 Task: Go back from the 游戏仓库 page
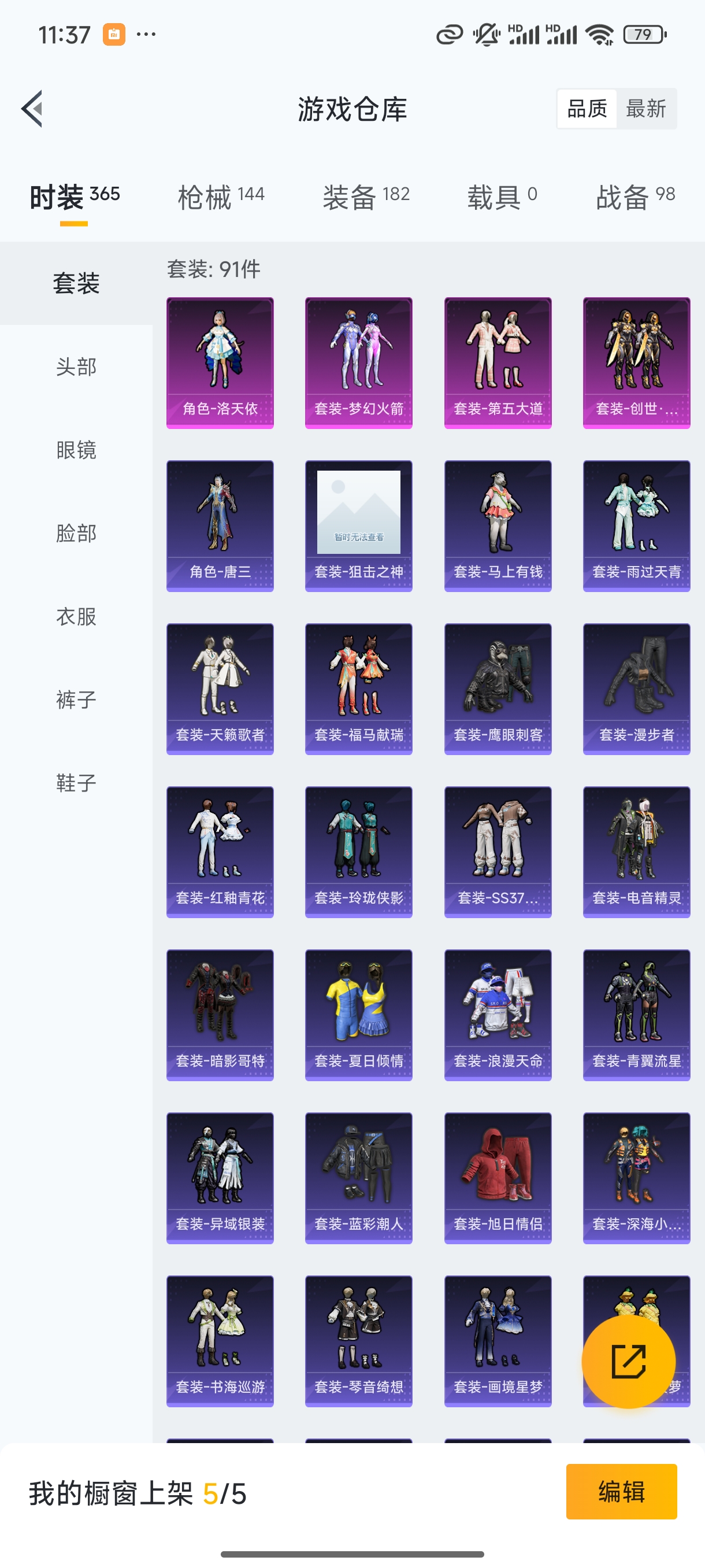coord(32,109)
